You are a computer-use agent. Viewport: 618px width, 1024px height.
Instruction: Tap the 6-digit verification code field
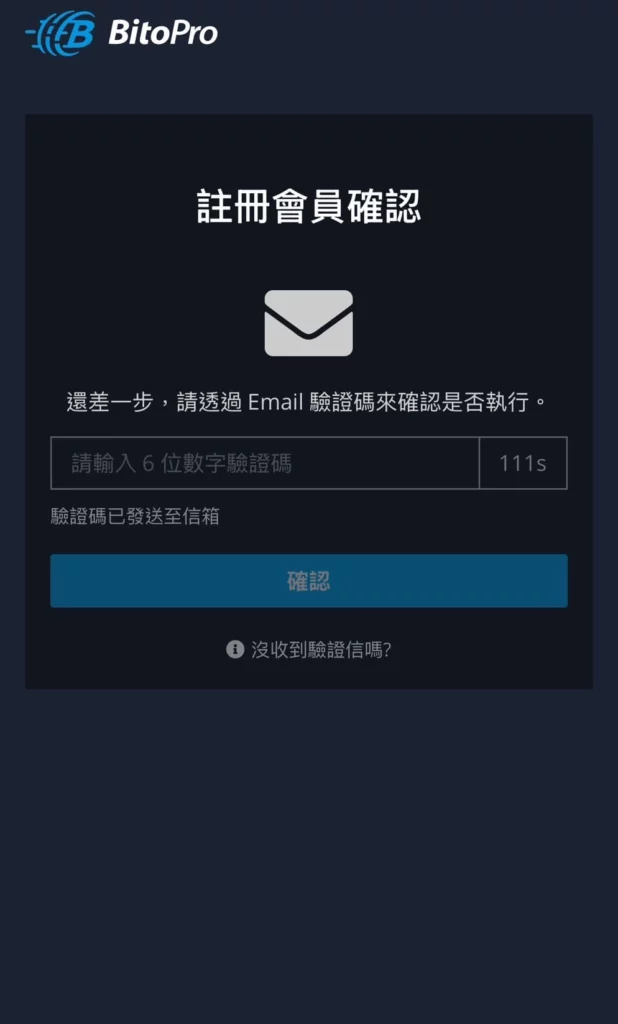pos(265,463)
